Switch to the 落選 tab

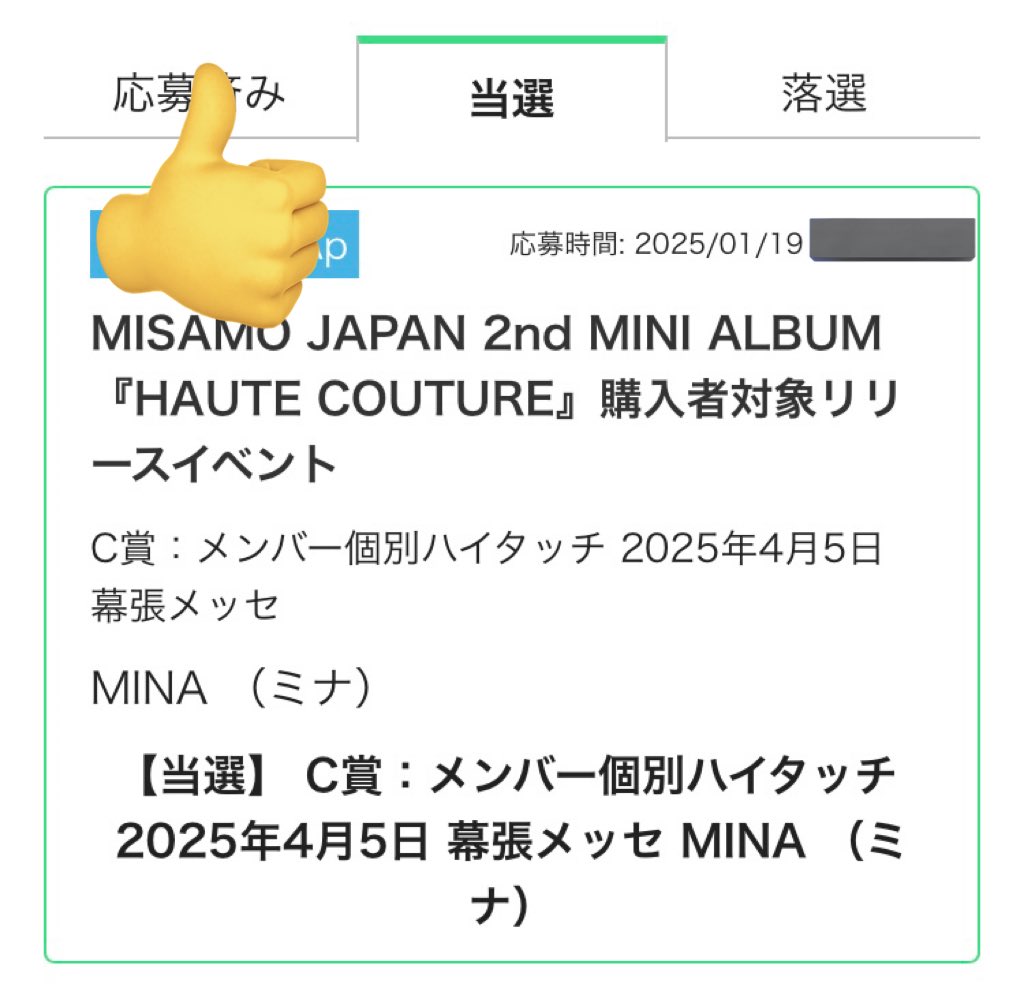823,94
